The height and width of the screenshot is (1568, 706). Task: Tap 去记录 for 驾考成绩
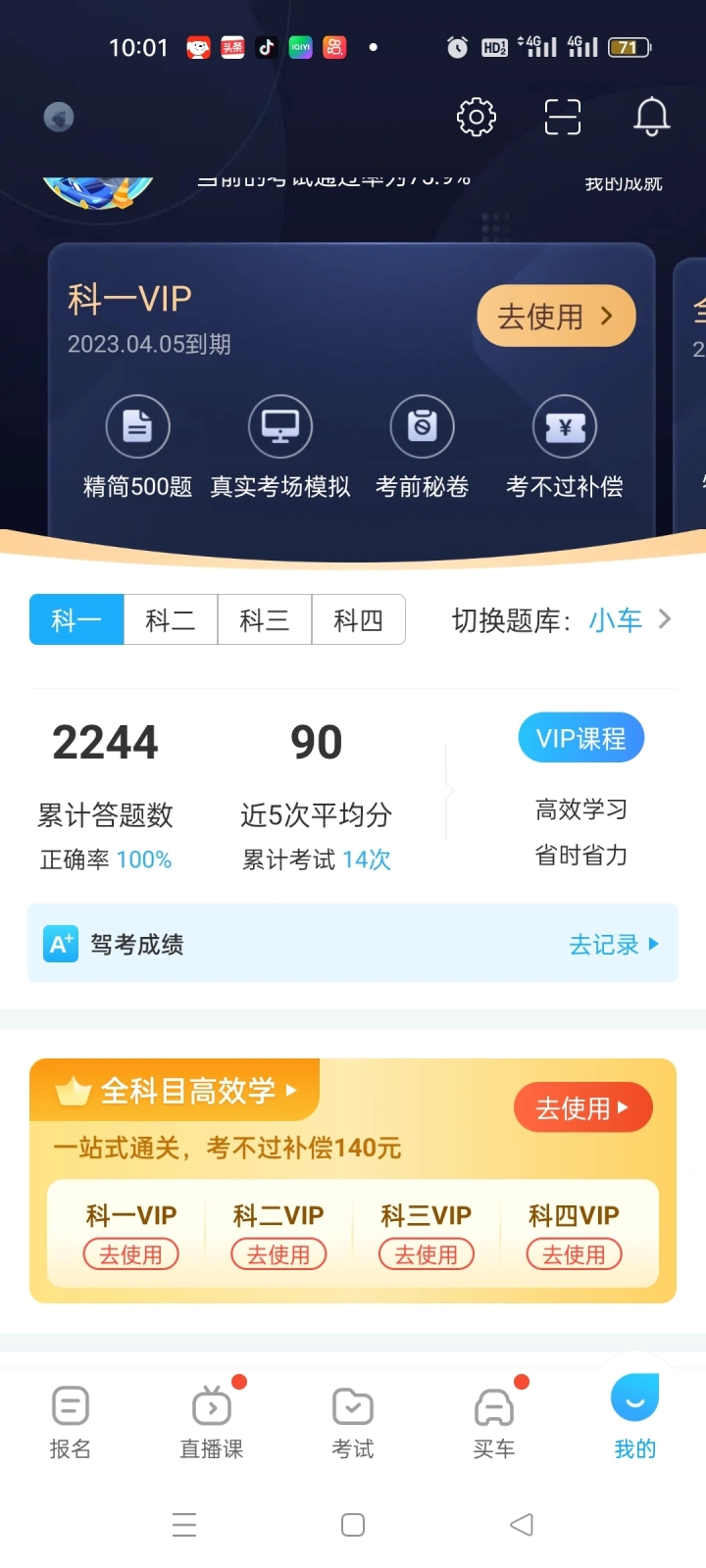point(614,945)
